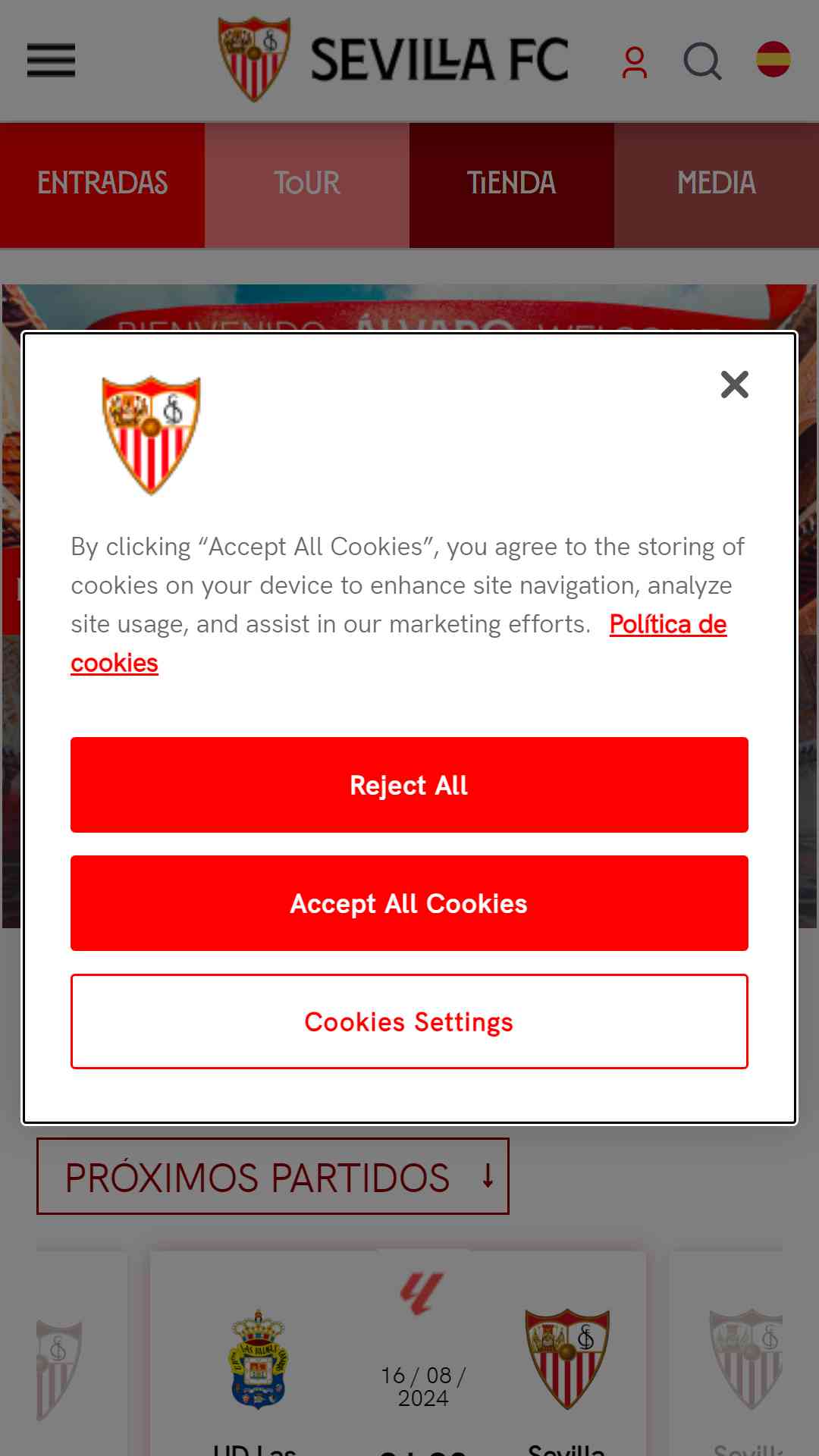Open the UD Las Palmas vs Sevilla match card
819x1456 pixels.
click(398, 1357)
